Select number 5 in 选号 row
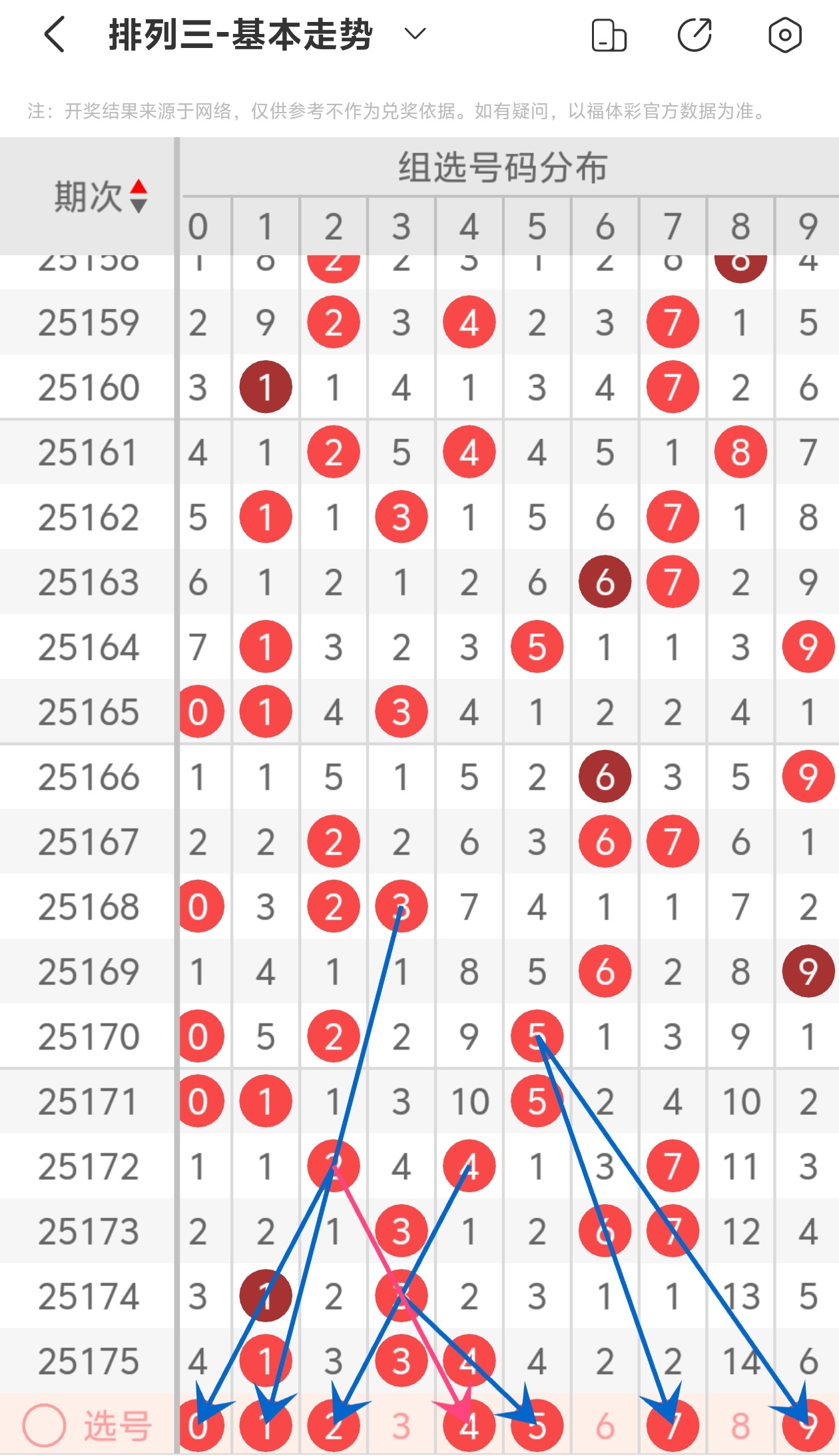 pyautogui.click(x=537, y=1426)
